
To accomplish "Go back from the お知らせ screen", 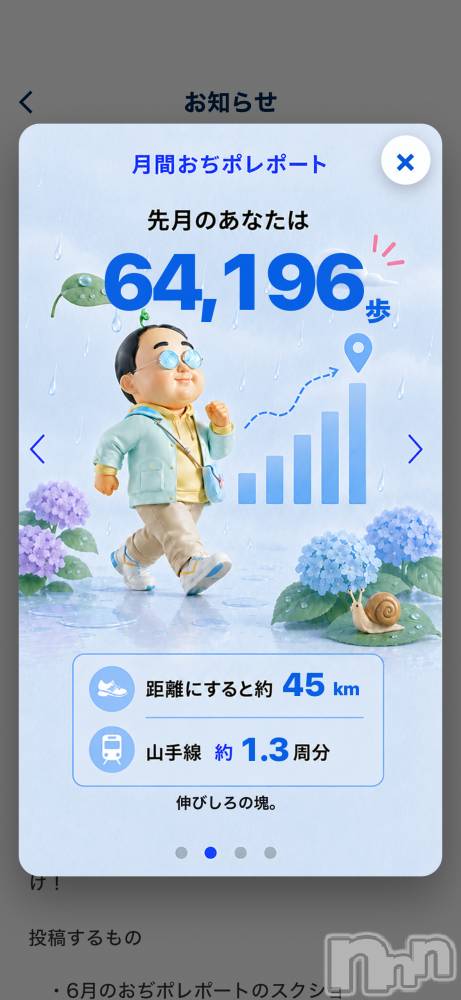I will coord(26,102).
